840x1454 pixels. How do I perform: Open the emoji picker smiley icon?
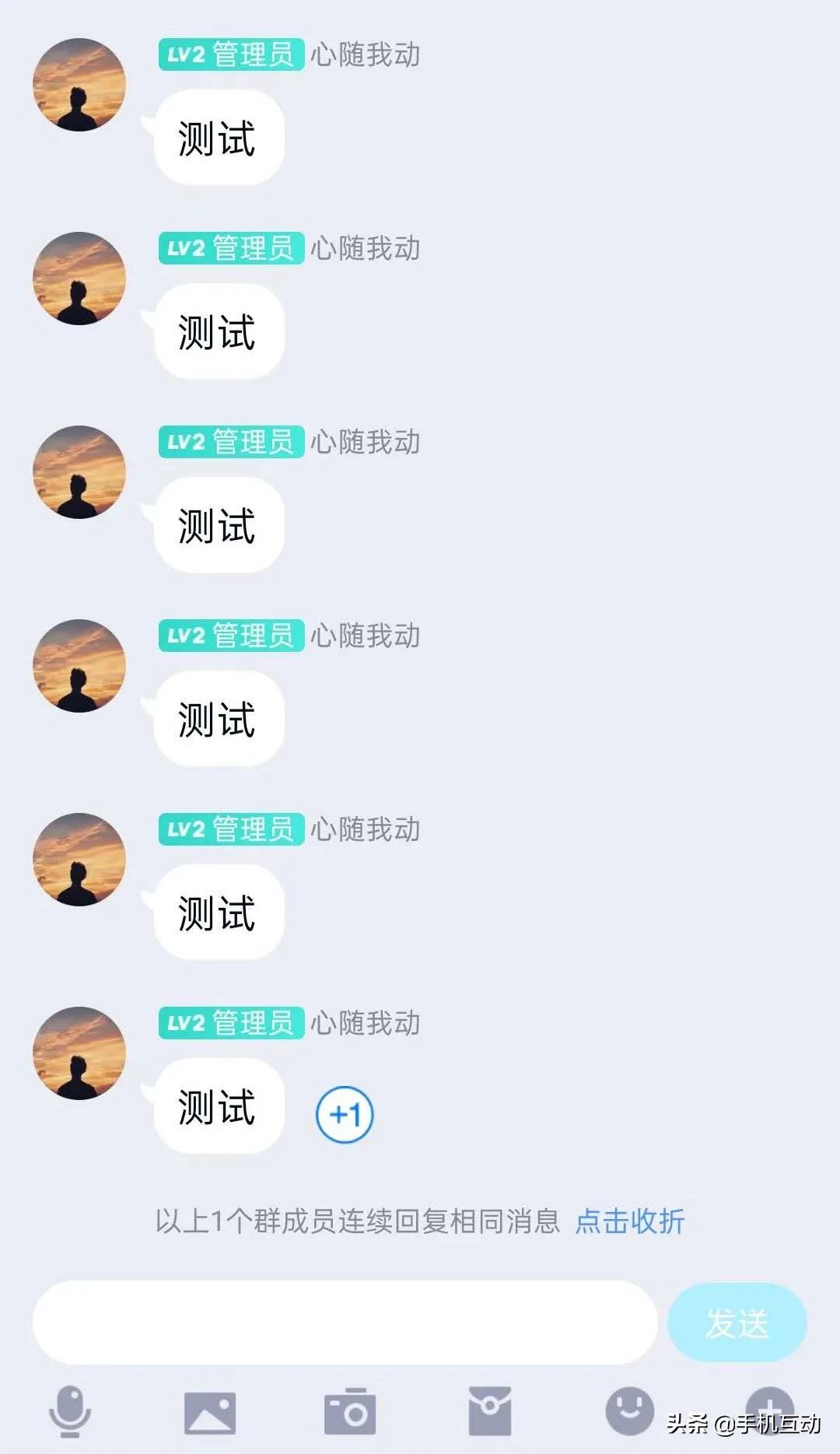630,1412
